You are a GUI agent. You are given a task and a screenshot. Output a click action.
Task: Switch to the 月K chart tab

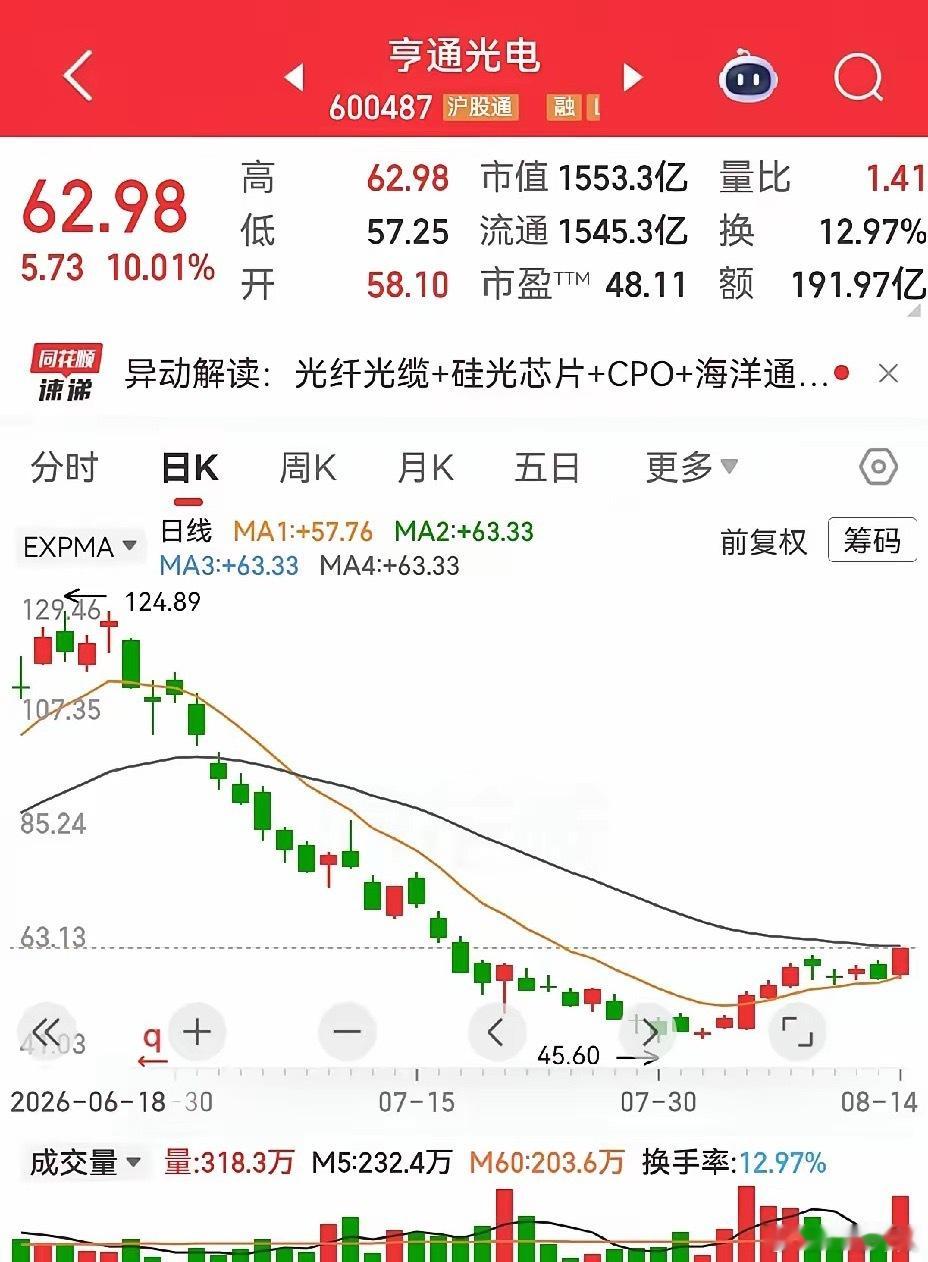pyautogui.click(x=426, y=468)
